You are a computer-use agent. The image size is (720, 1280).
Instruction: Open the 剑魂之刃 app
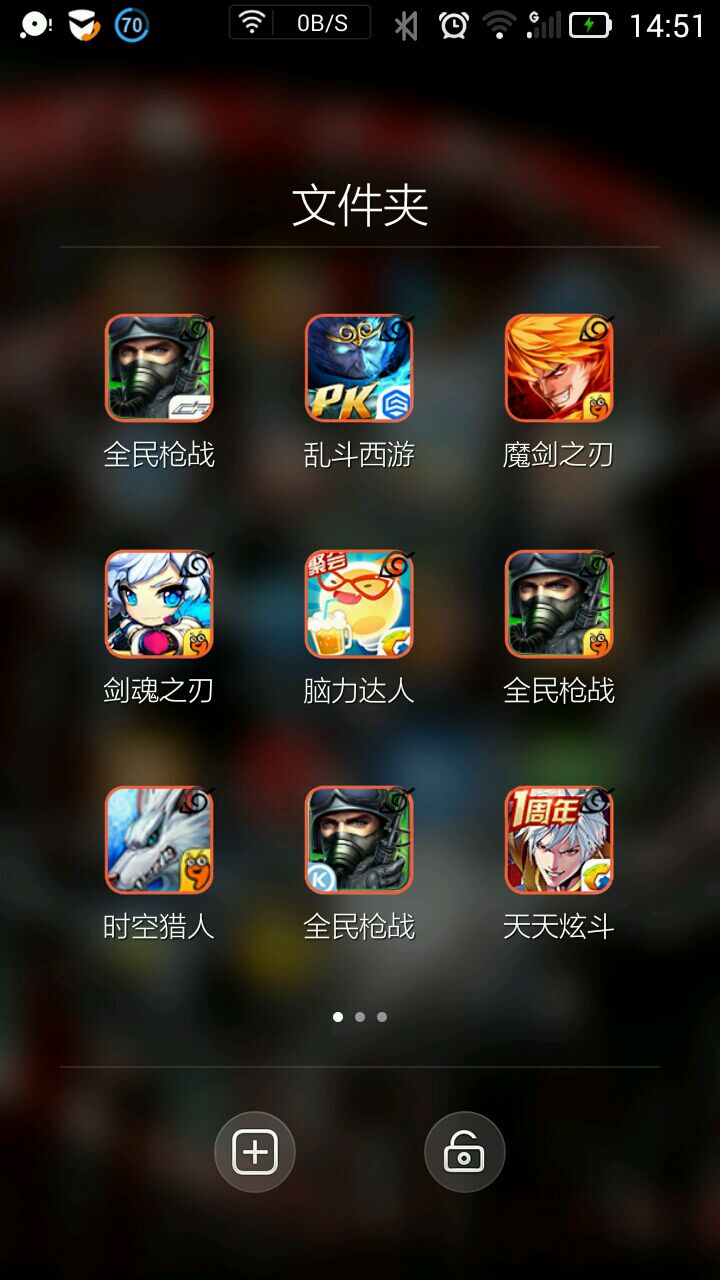coord(159,604)
